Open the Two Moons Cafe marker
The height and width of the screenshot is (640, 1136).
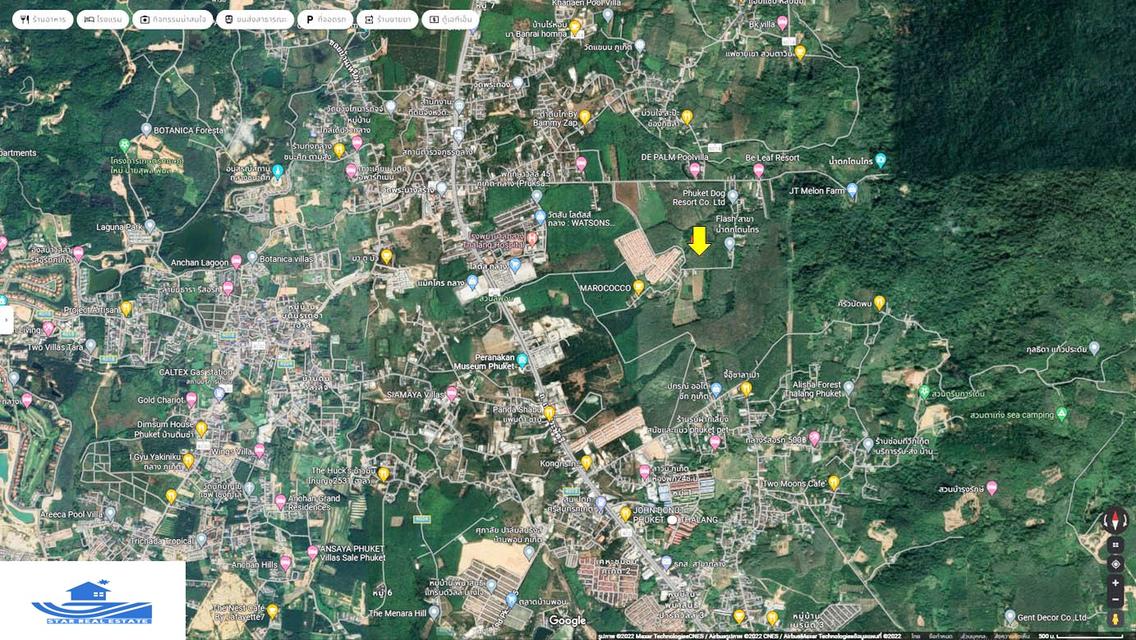pos(834,482)
